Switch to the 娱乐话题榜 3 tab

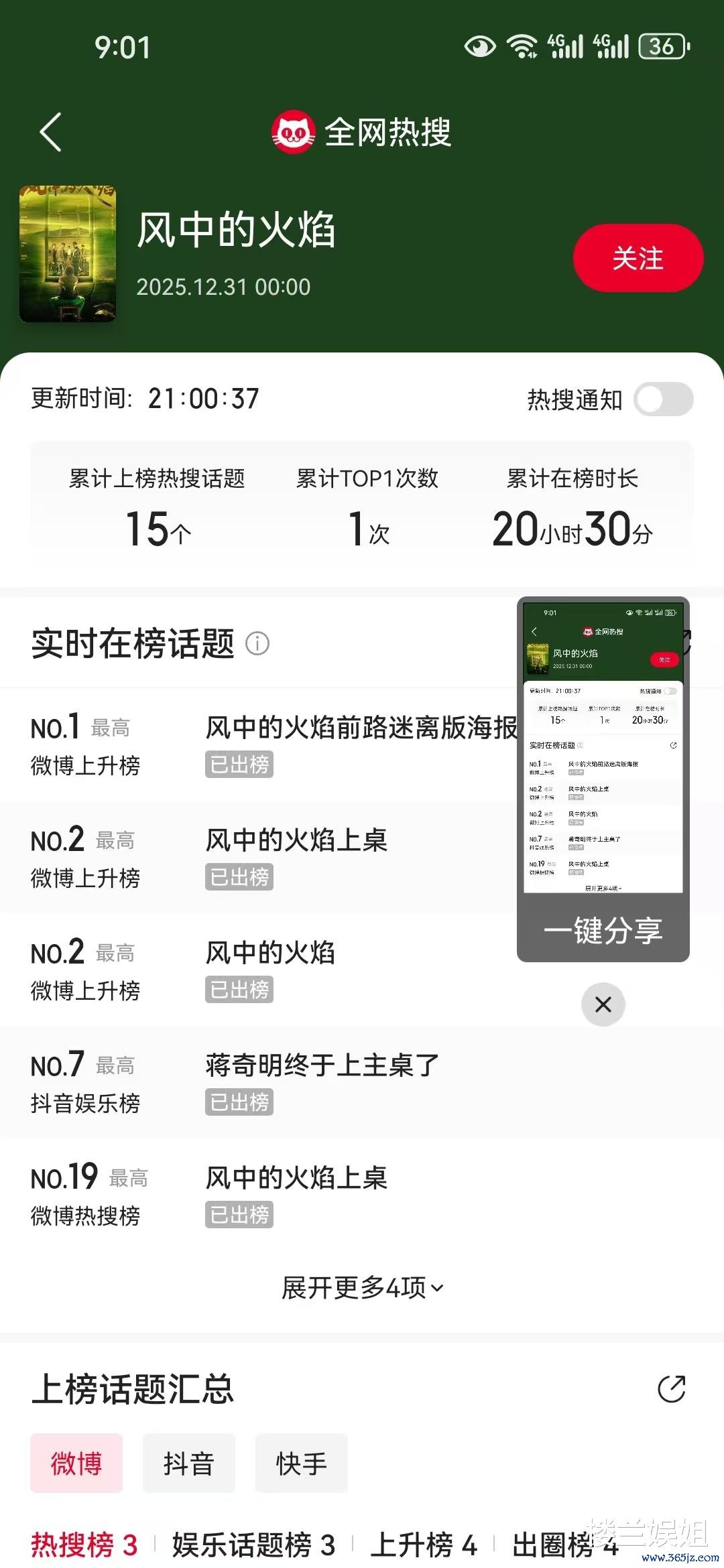253,1545
